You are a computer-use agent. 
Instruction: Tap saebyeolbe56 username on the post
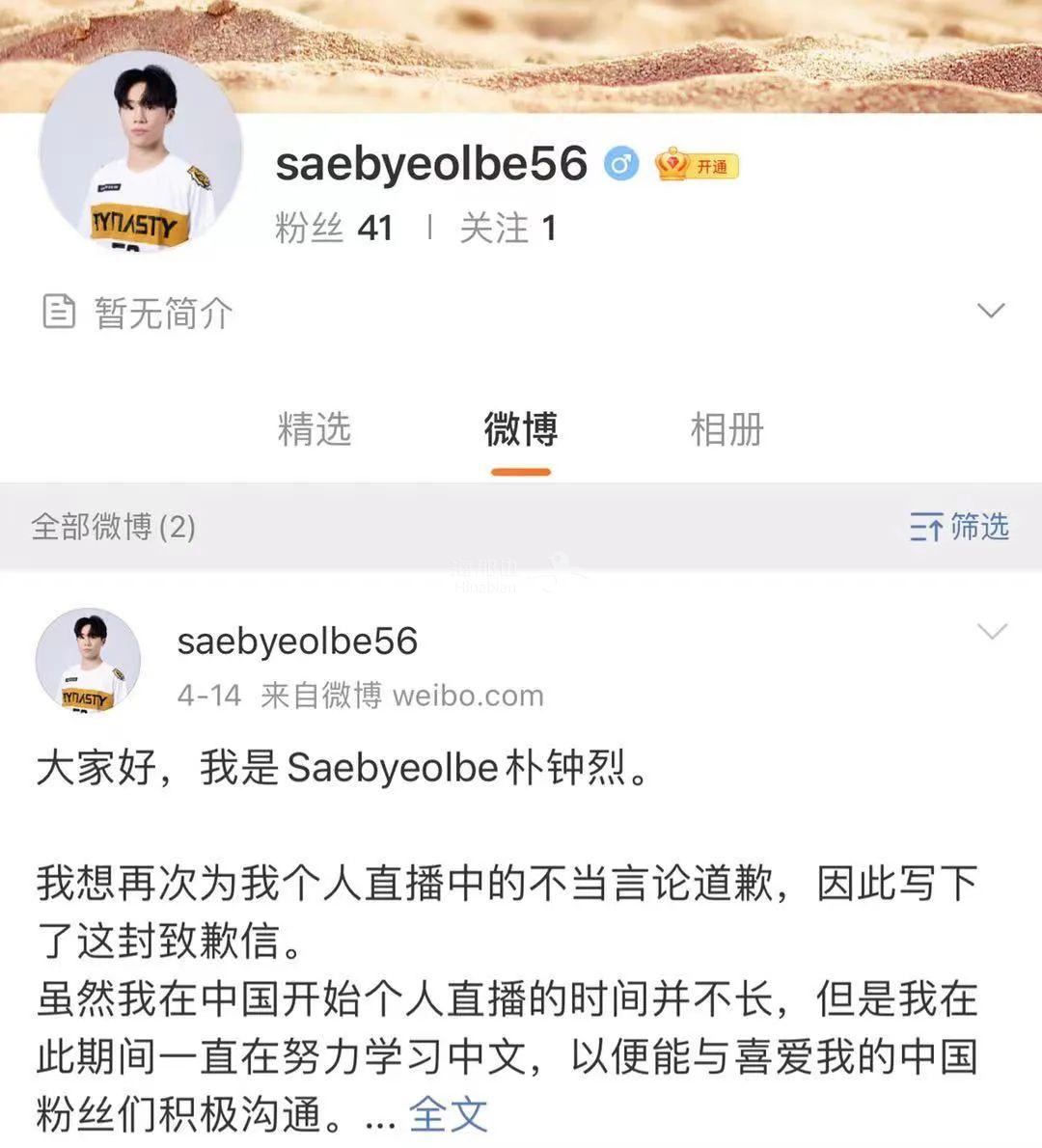click(297, 642)
